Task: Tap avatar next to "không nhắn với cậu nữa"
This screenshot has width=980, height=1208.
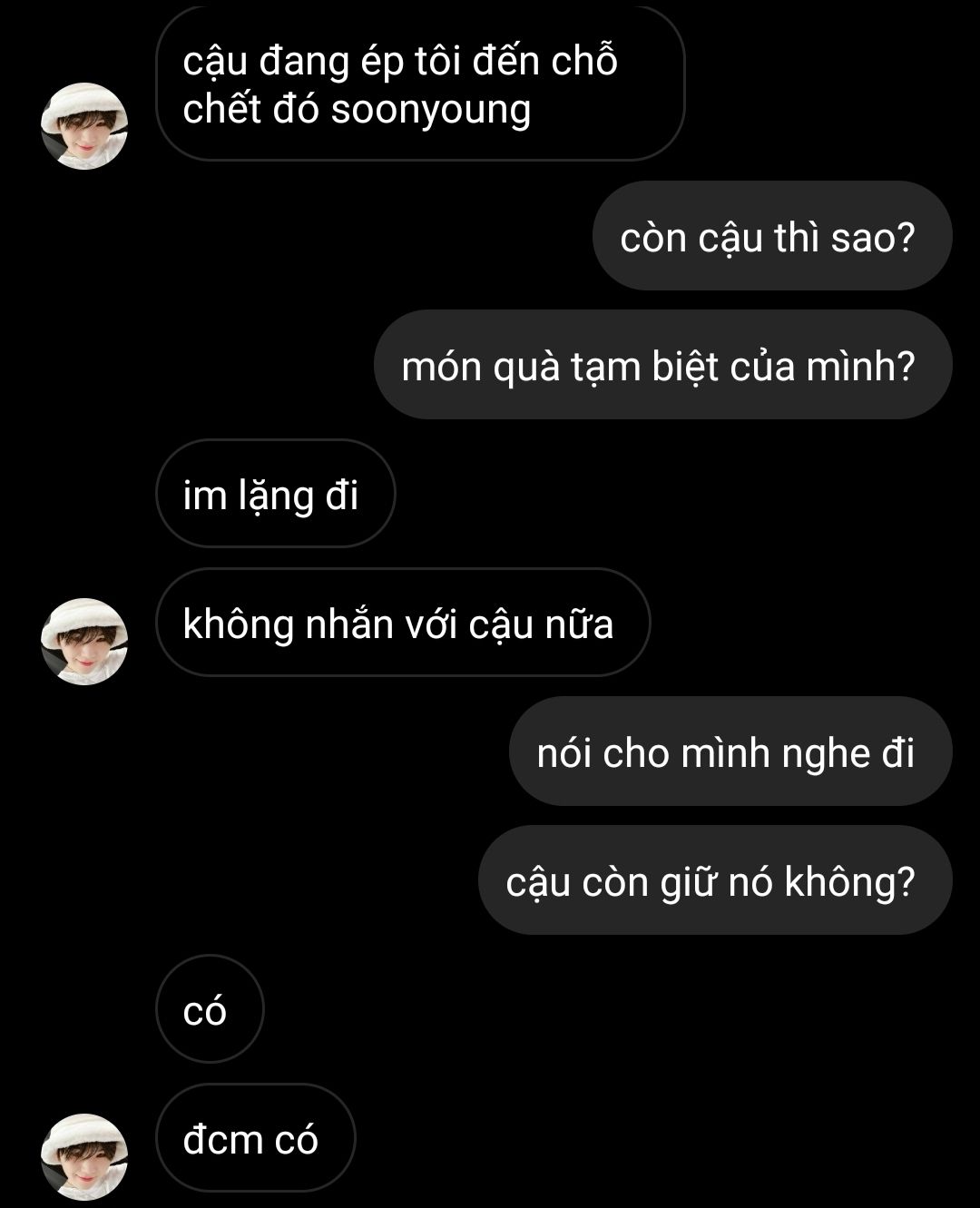Action: (84, 641)
